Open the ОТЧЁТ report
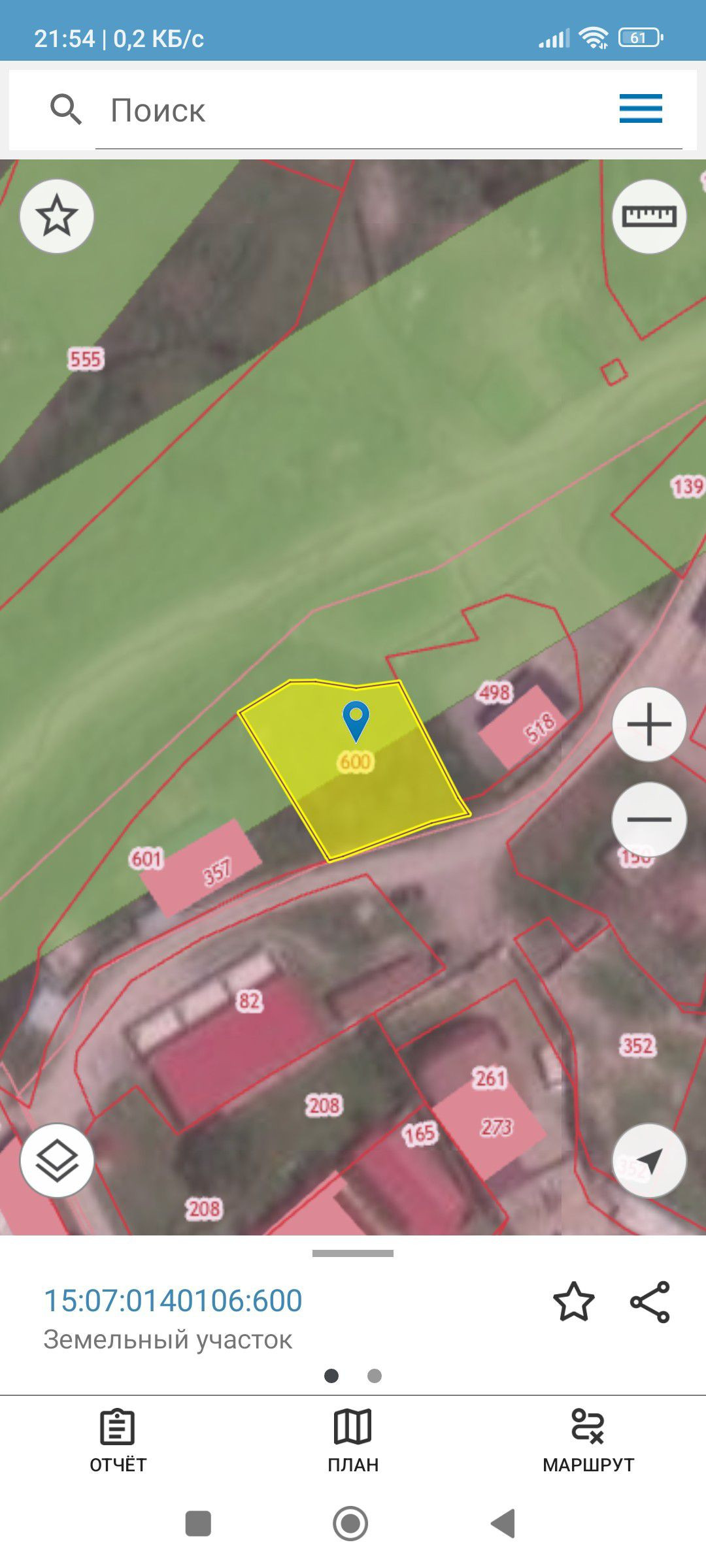 coord(118,1441)
